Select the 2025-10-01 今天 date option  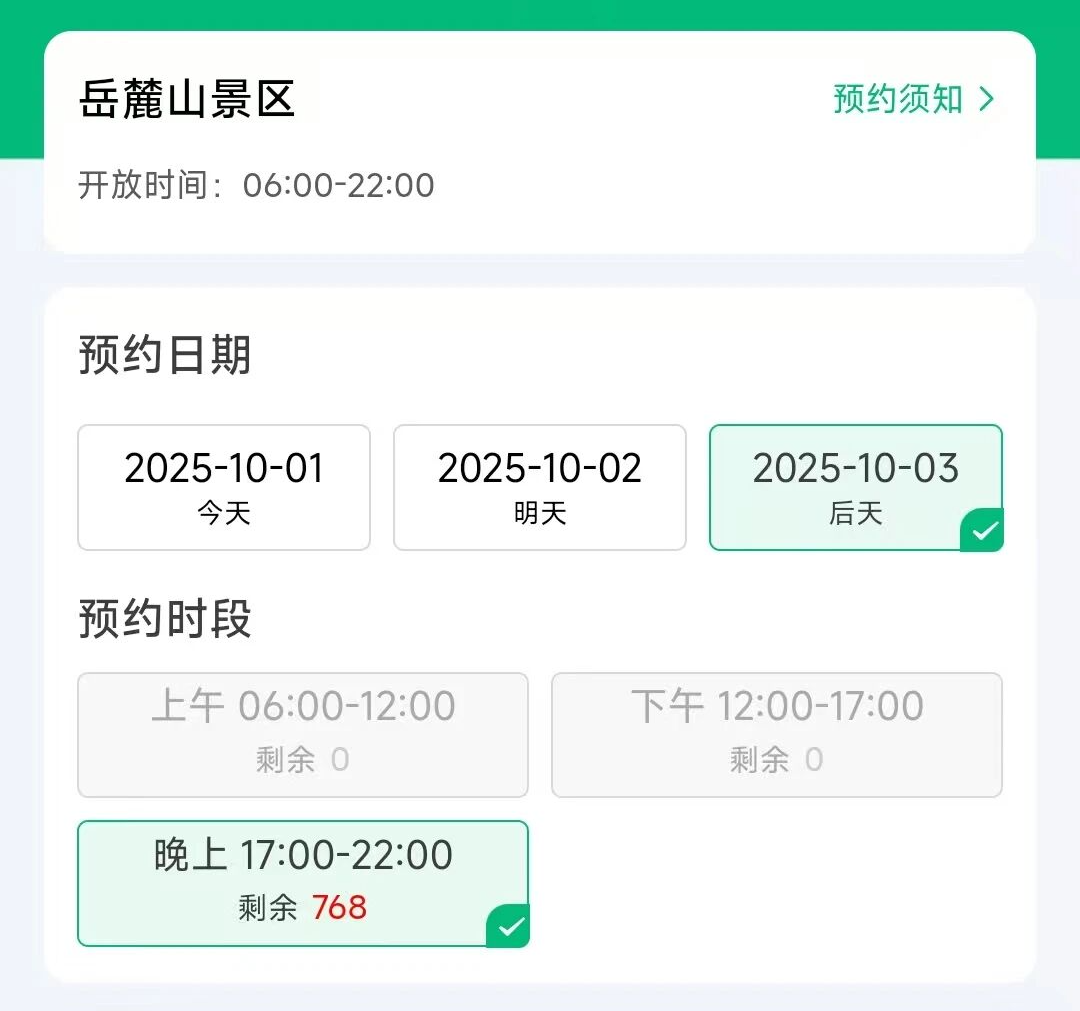point(224,487)
